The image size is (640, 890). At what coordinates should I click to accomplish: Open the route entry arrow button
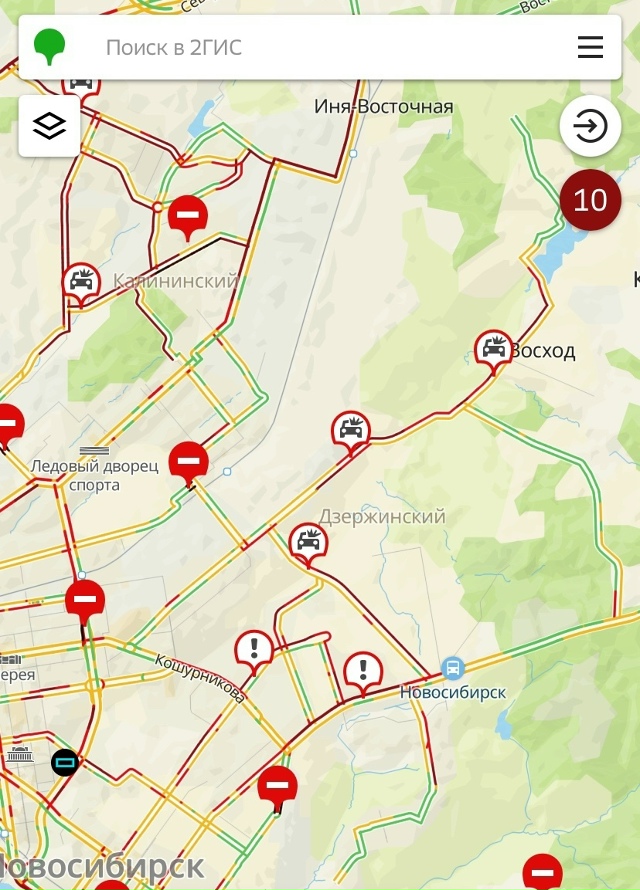pos(590,126)
